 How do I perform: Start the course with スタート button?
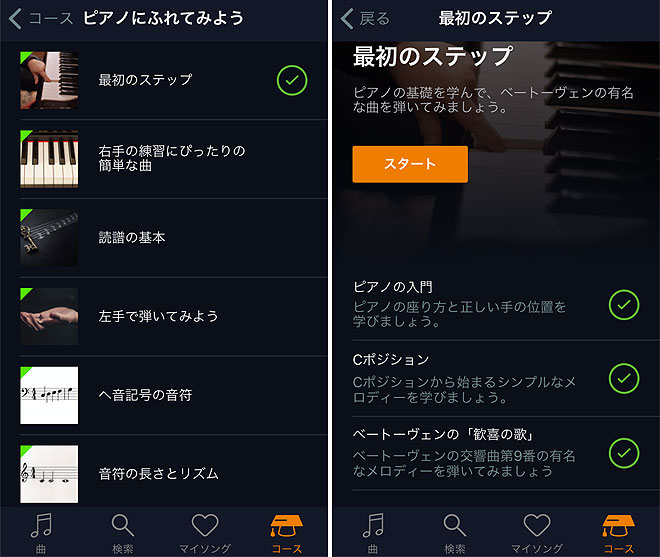click(409, 164)
